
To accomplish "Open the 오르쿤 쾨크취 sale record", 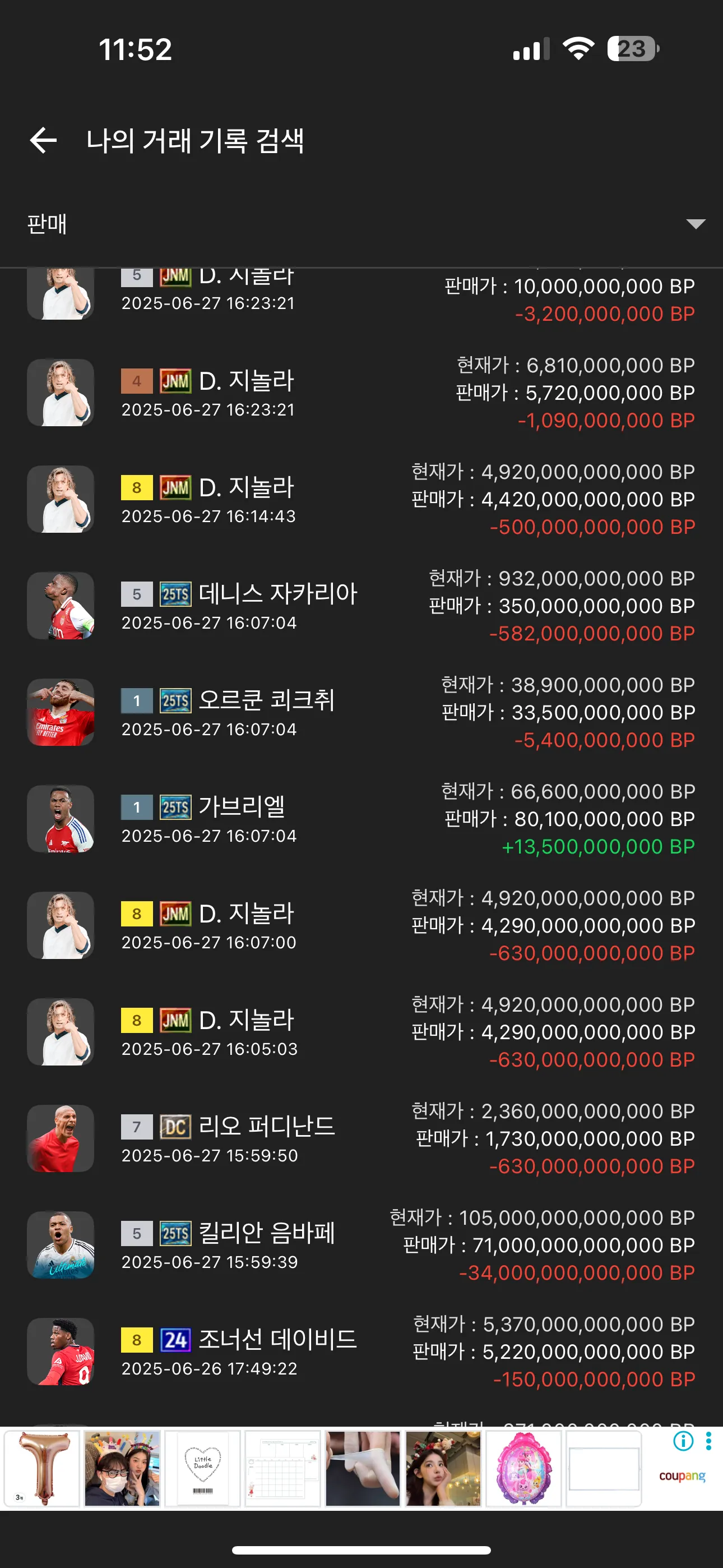I will point(361,712).
